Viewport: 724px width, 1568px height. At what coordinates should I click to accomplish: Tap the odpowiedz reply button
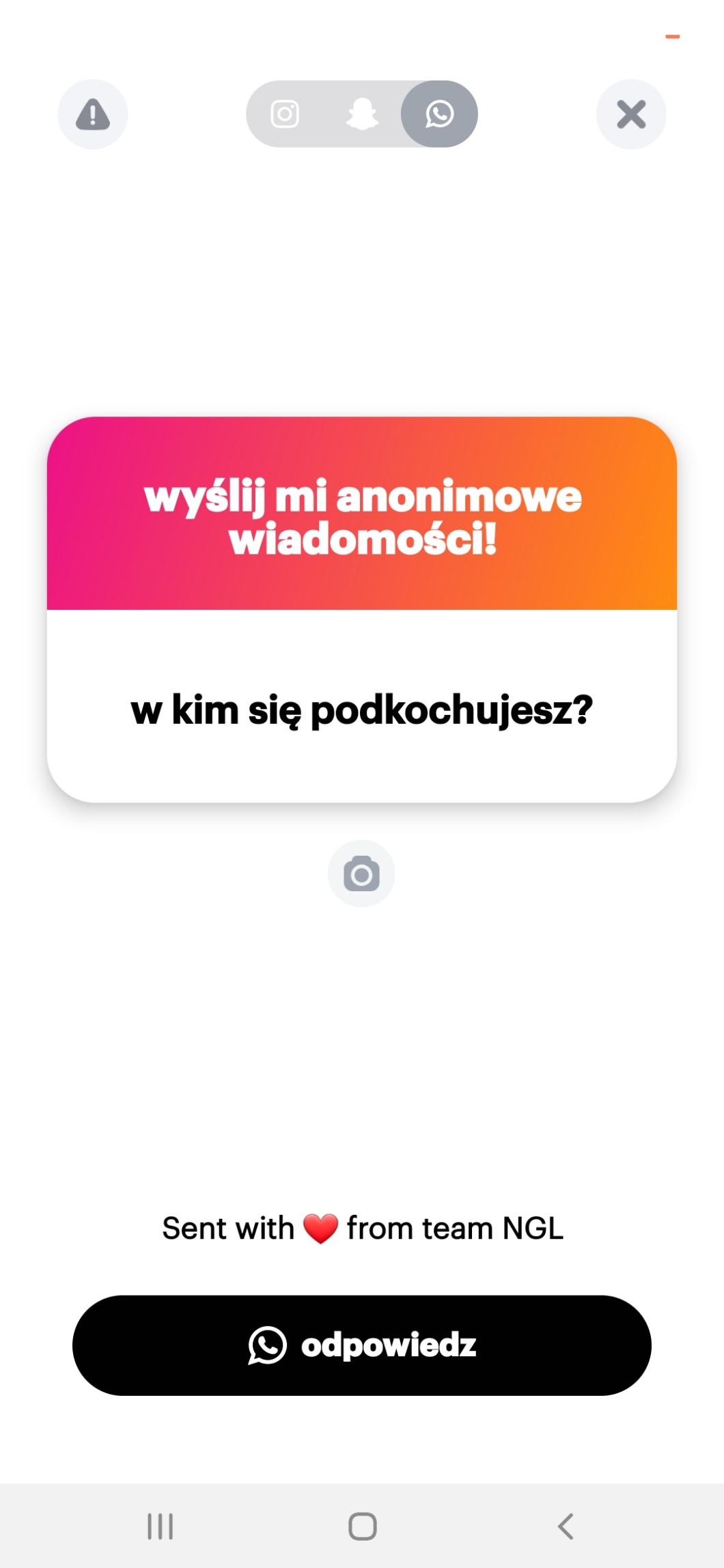(x=362, y=1345)
